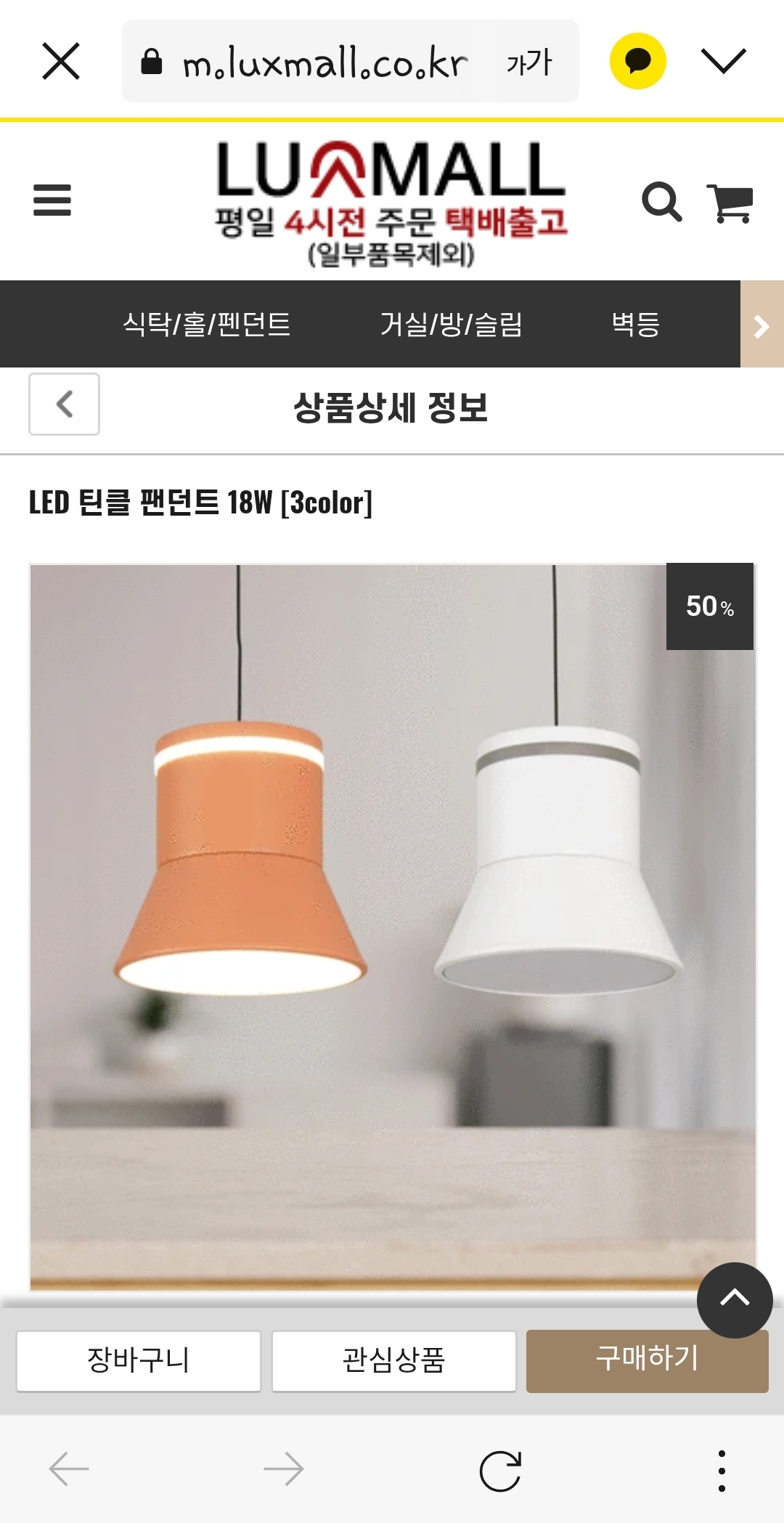Screen dimensions: 784x1523
Task: Open product search
Action: point(661,202)
